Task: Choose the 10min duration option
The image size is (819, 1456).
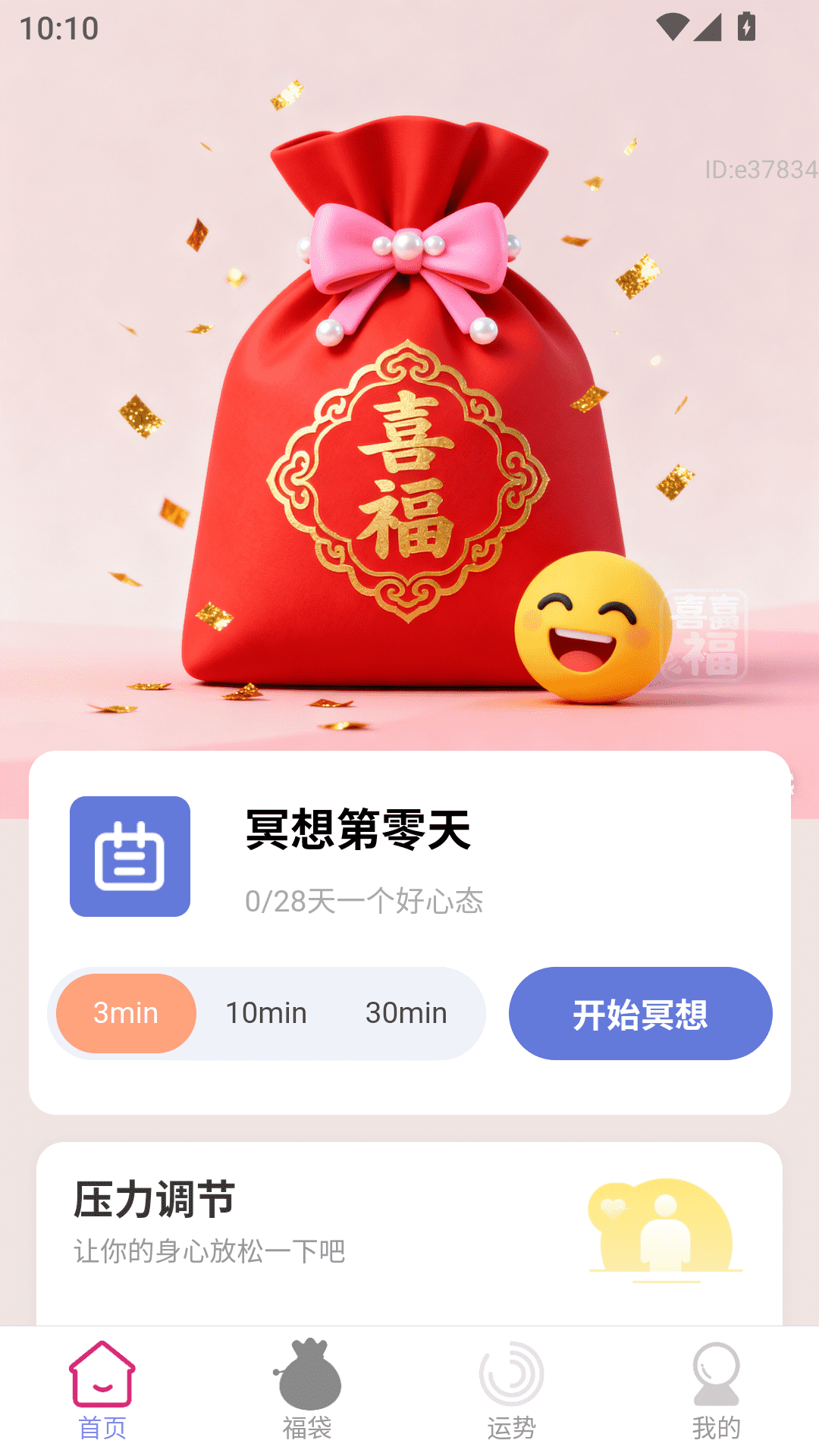Action: click(x=266, y=1013)
